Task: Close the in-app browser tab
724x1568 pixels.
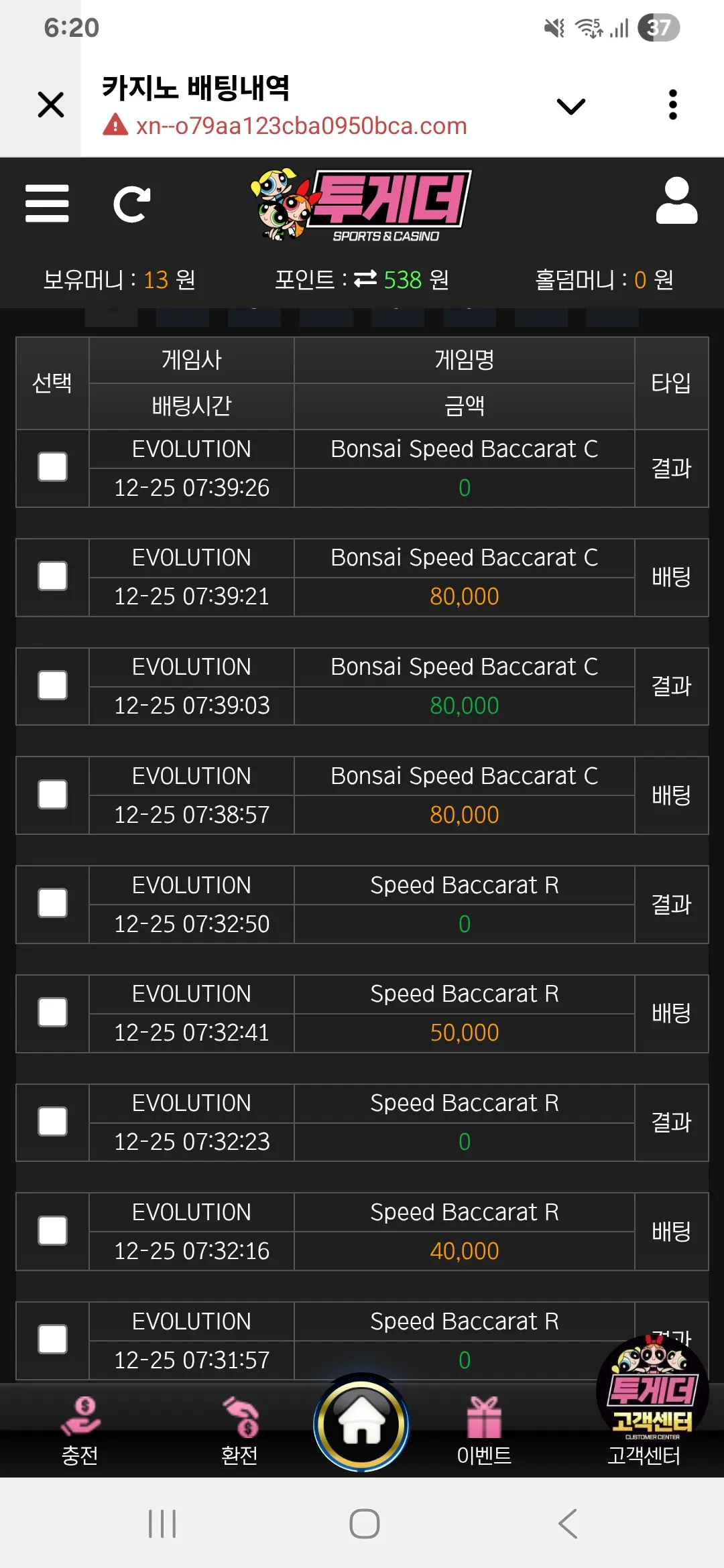Action: click(51, 105)
